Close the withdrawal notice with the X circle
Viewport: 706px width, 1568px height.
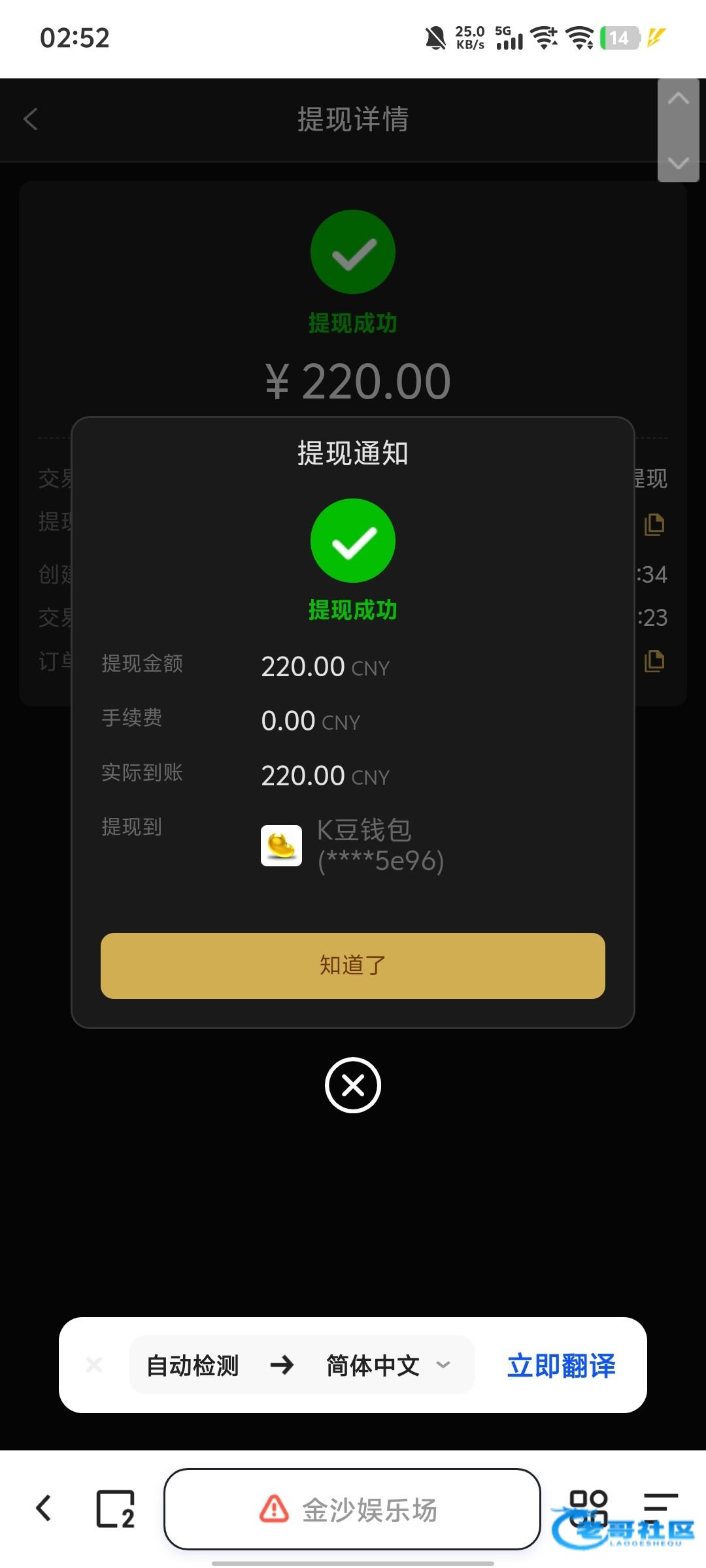coord(353,1085)
